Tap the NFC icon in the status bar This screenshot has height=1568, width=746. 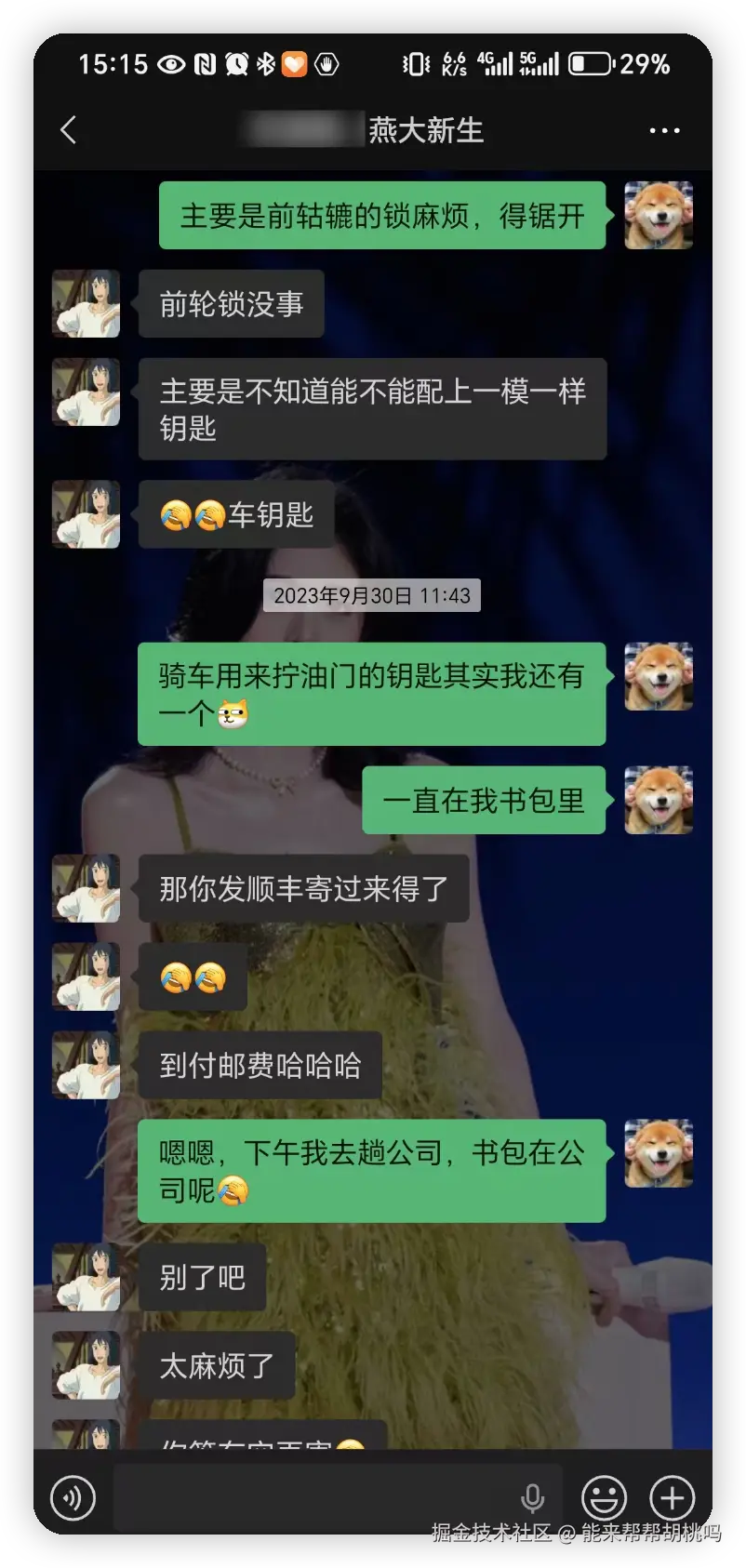204,63
